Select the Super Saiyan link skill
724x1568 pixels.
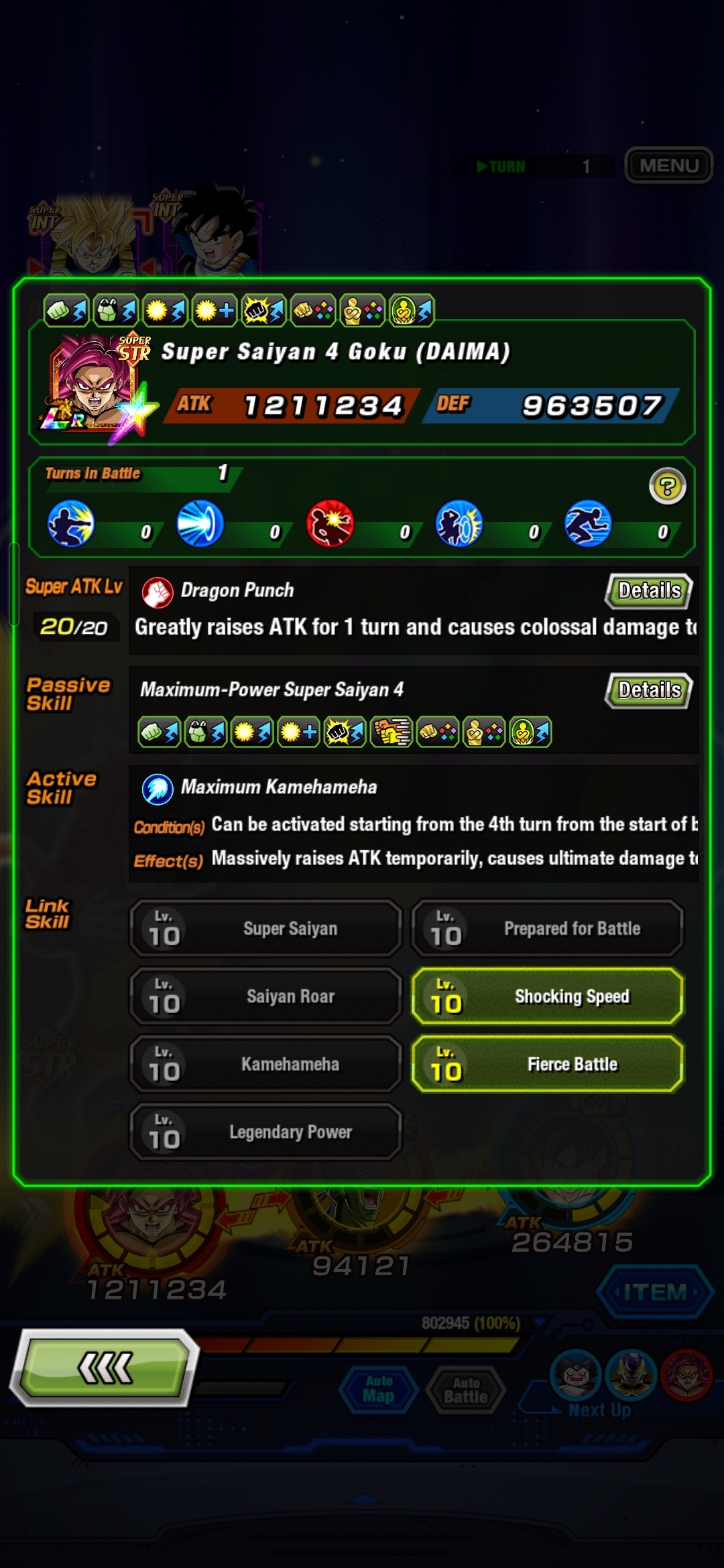point(266,929)
